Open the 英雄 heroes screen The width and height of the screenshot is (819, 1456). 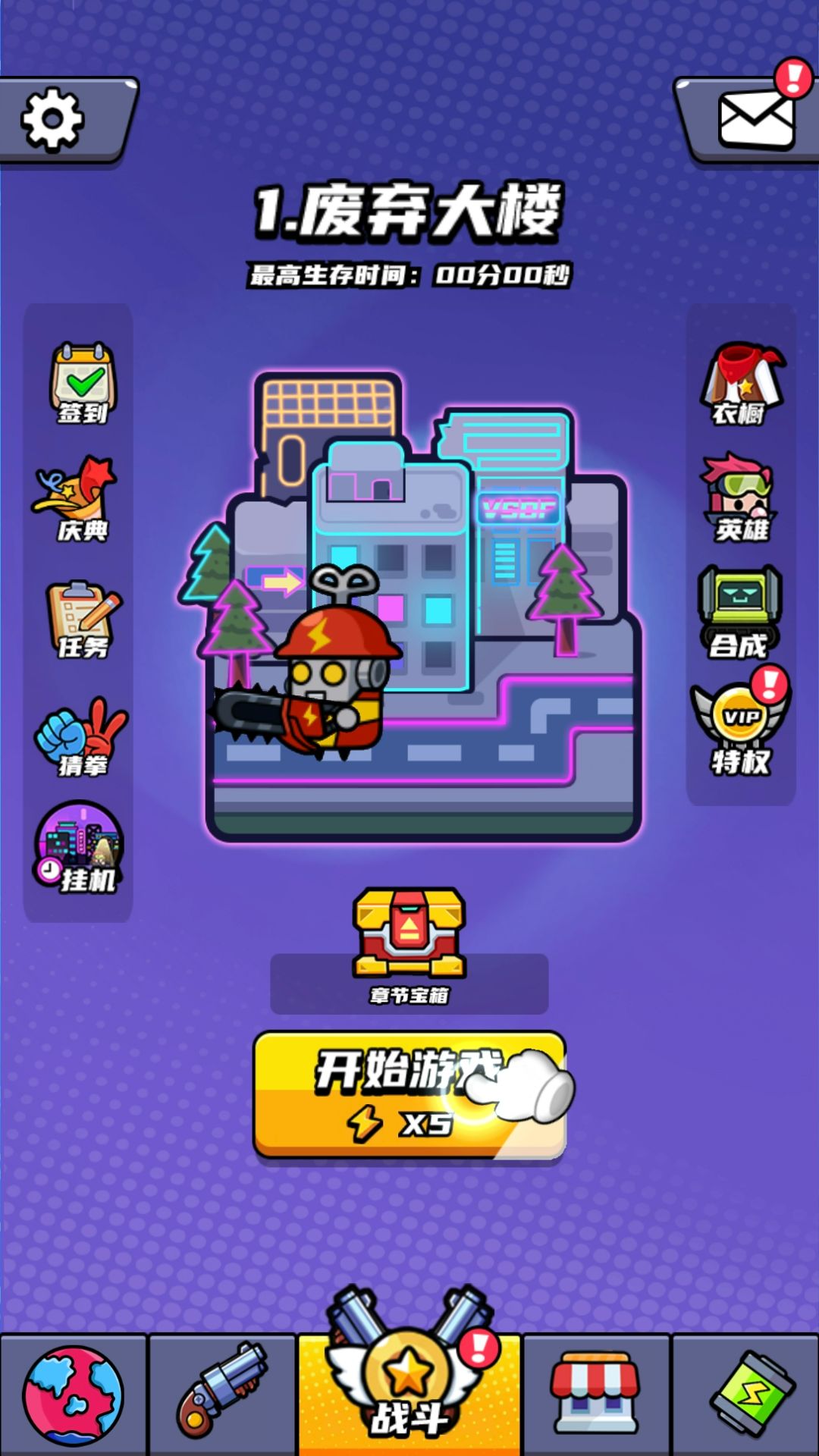[739, 497]
